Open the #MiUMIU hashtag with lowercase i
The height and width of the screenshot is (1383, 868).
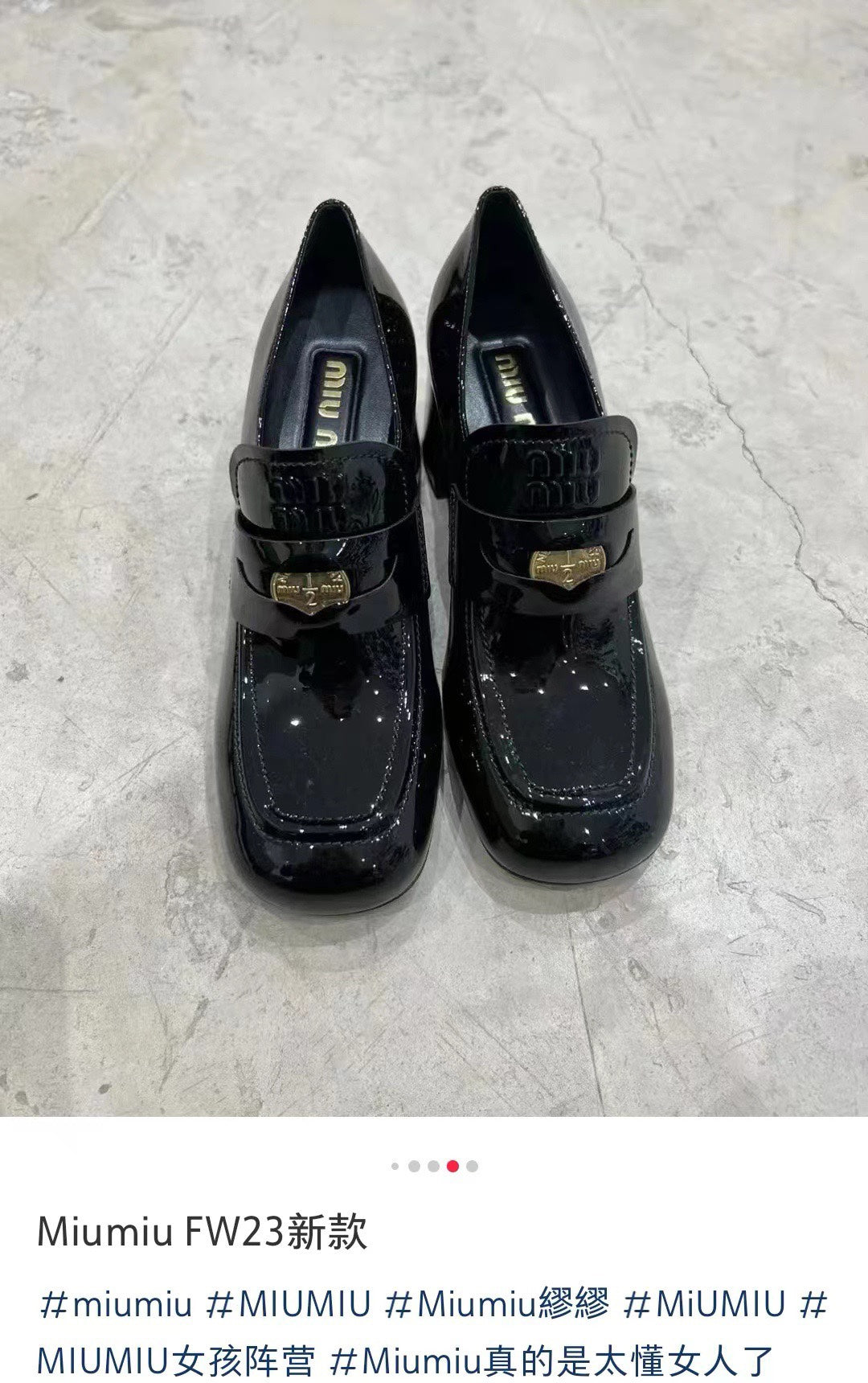(x=704, y=1304)
